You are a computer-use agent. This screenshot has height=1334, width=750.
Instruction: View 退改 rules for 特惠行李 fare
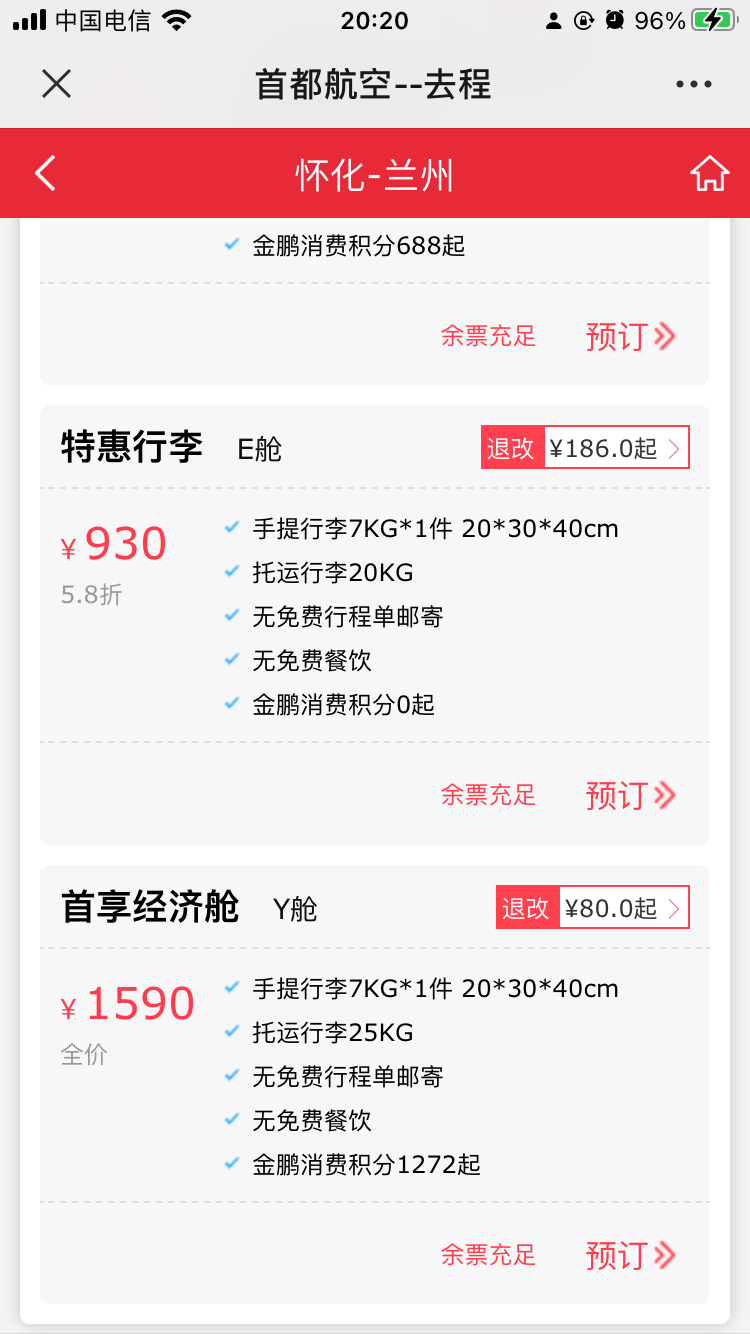[x=585, y=448]
